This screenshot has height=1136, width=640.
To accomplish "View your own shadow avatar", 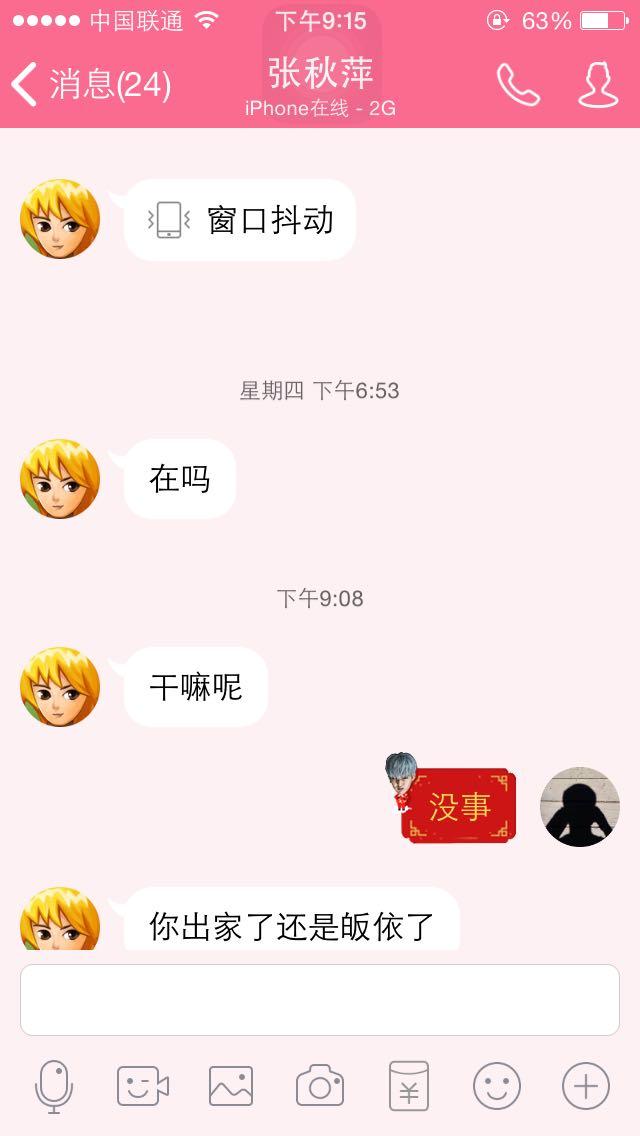I will [x=580, y=807].
